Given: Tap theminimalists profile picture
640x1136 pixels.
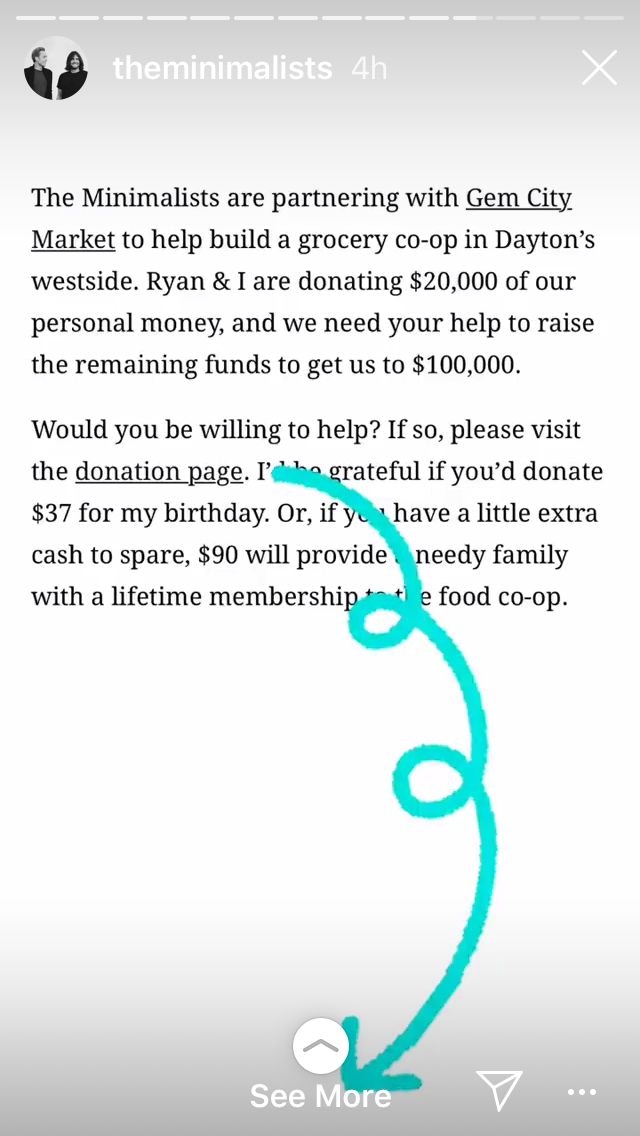Looking at the screenshot, I should tap(56, 68).
